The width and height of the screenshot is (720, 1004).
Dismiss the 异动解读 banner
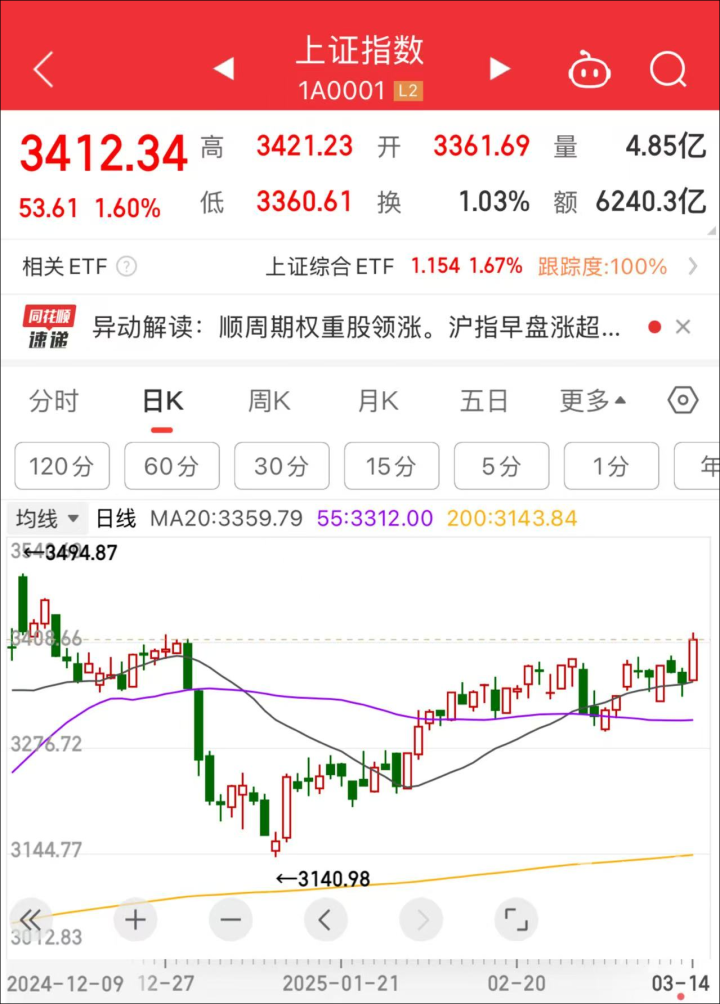683,327
